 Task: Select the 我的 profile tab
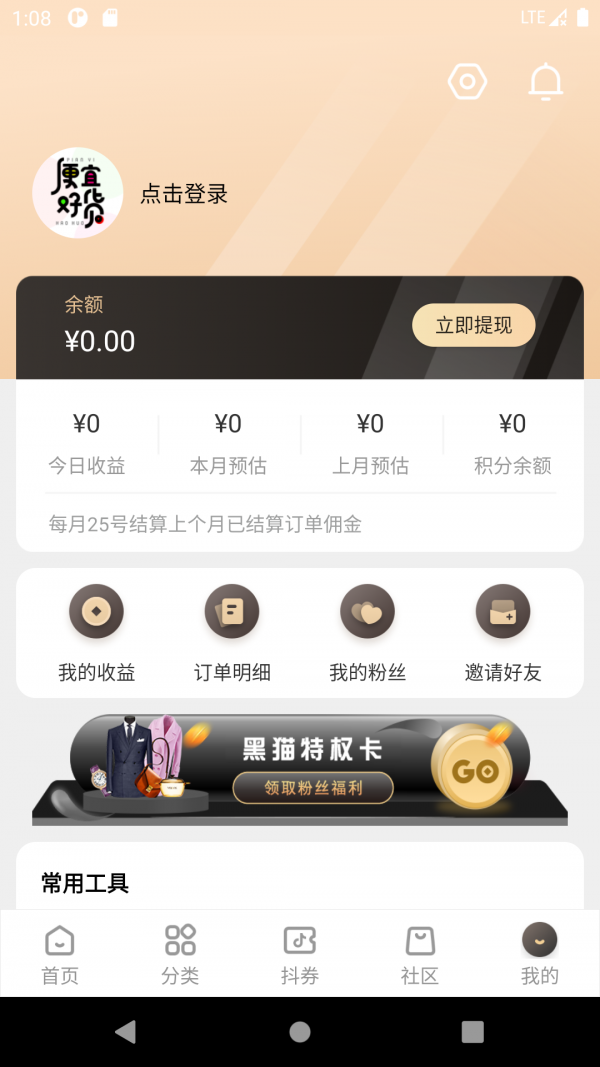(540, 955)
